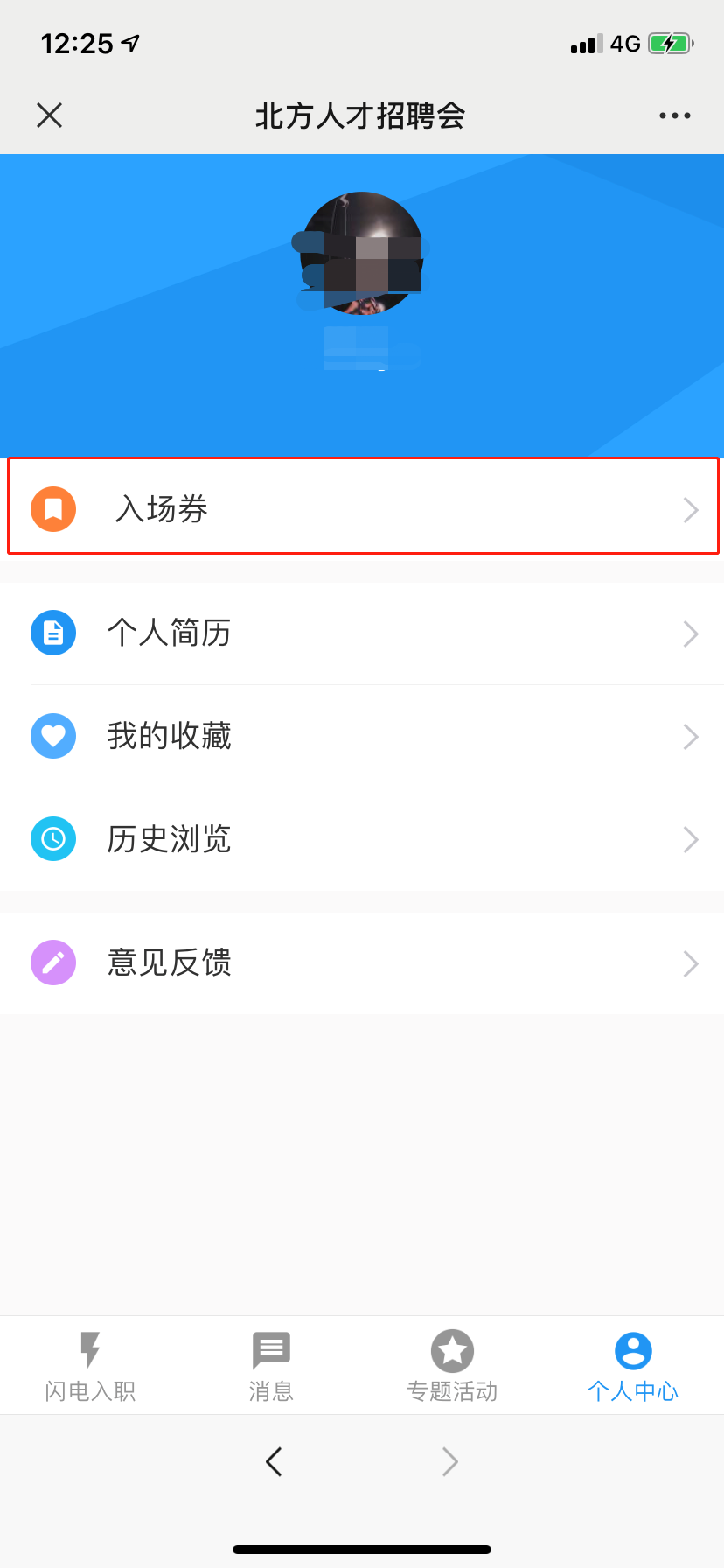This screenshot has width=724, height=1568.
Task: Switch to the 消息 tab
Action: coord(271,1365)
